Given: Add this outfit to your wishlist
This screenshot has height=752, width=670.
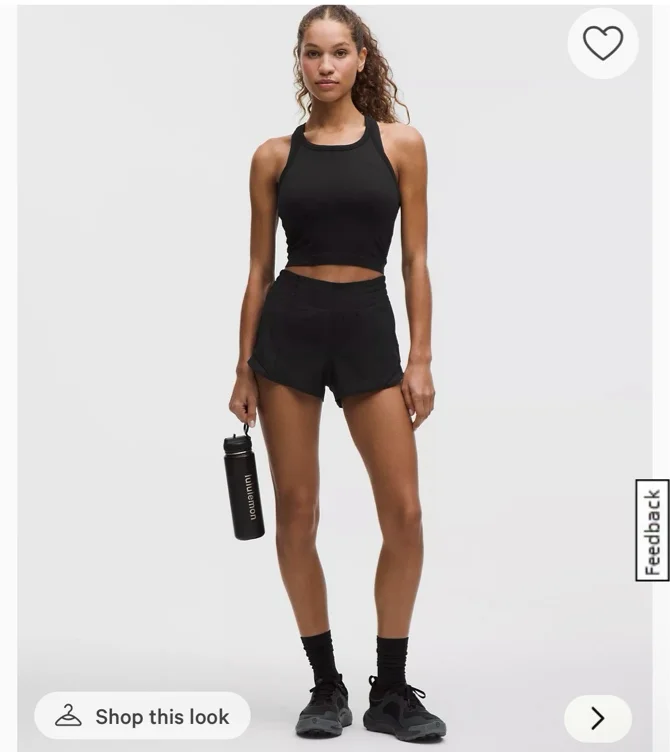Looking at the screenshot, I should point(603,43).
